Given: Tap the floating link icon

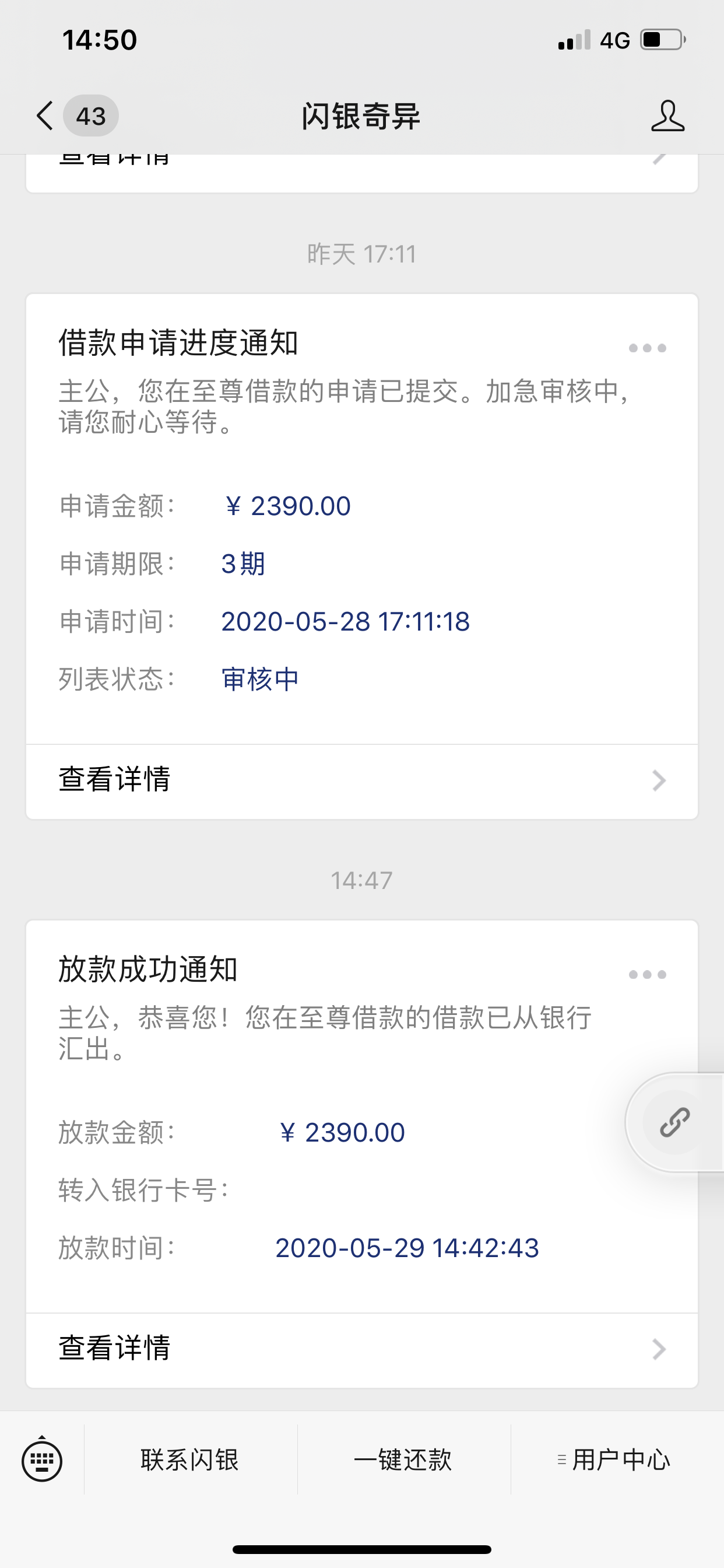Looking at the screenshot, I should pos(674,1122).
